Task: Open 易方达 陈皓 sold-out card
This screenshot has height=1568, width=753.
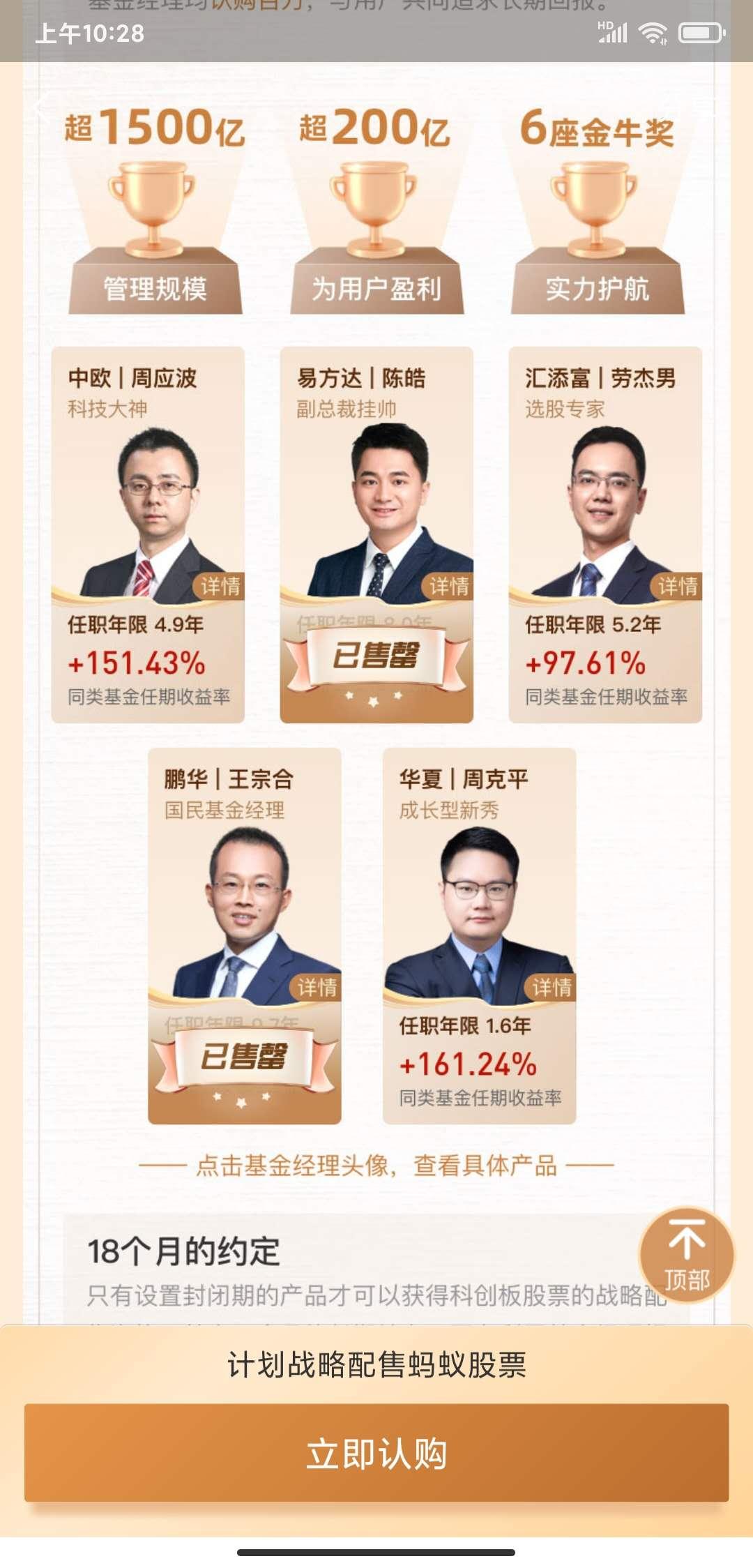Action: [376, 534]
